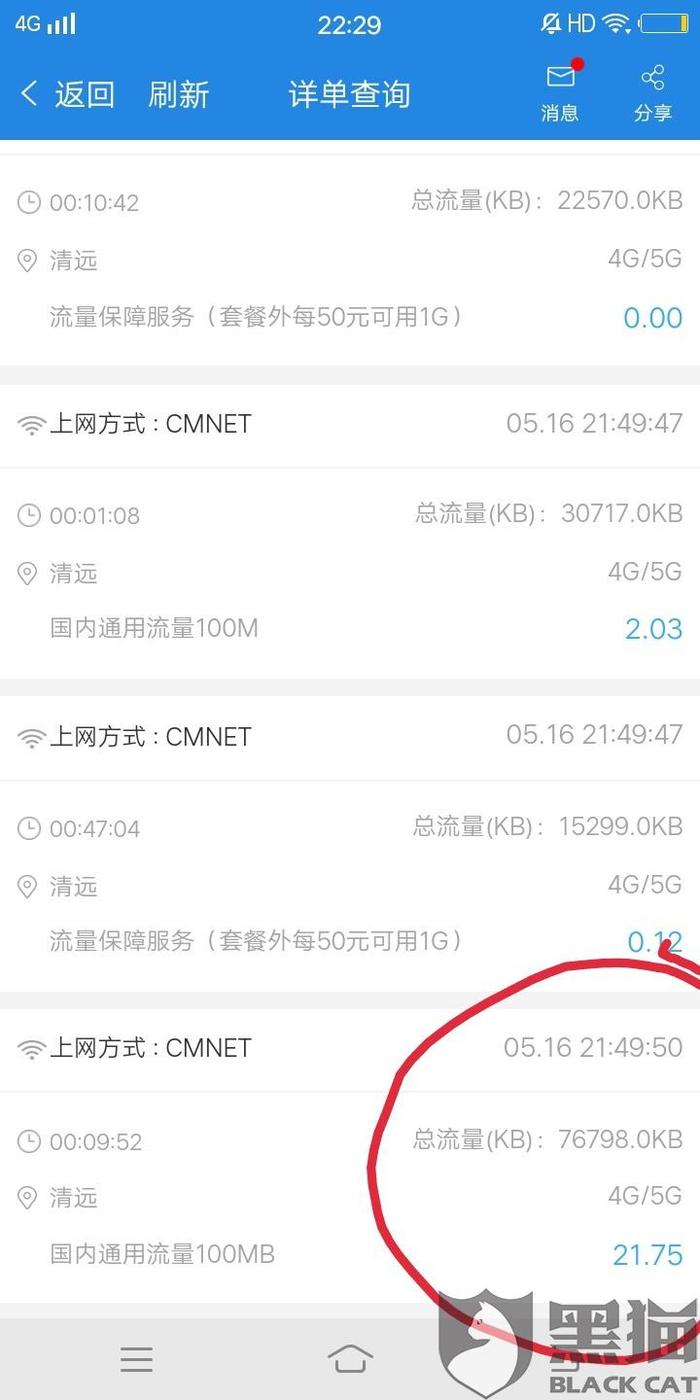Viewport: 700px width, 1400px height.
Task: Refresh the page with 刷新
Action: 179,95
